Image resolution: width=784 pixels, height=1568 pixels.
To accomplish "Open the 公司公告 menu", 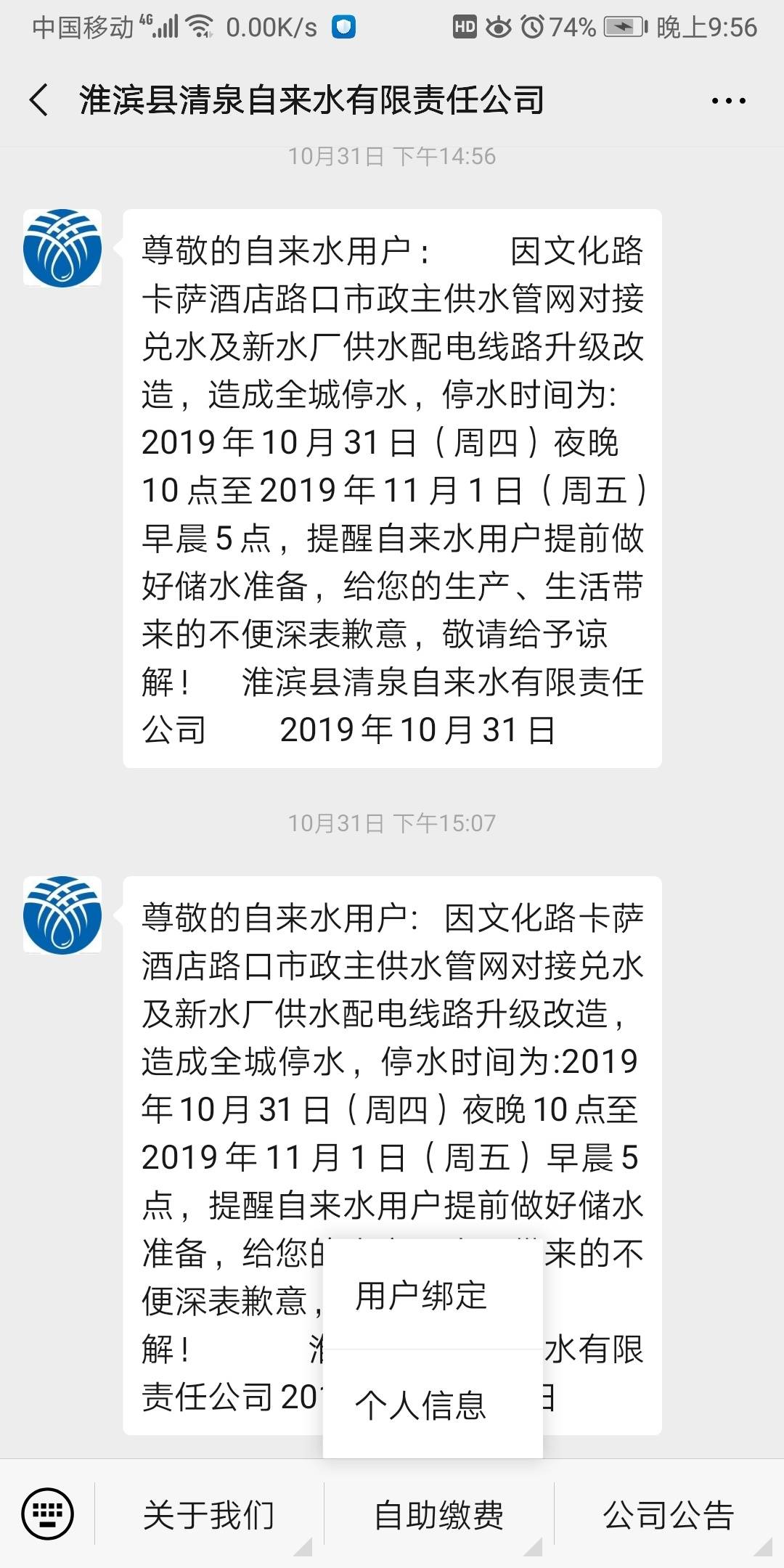I will coord(669,1515).
